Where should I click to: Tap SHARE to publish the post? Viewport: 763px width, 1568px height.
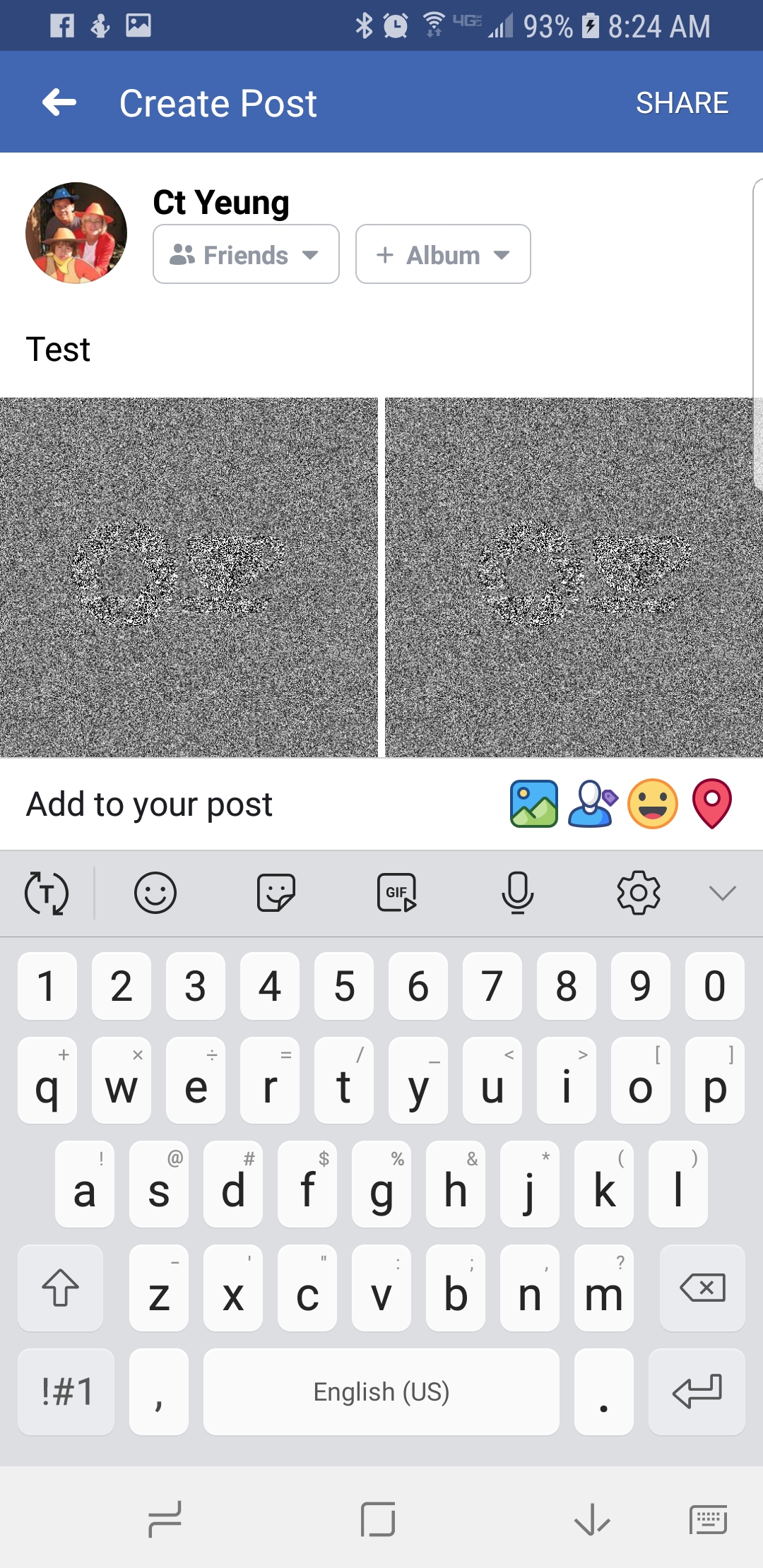click(x=681, y=103)
